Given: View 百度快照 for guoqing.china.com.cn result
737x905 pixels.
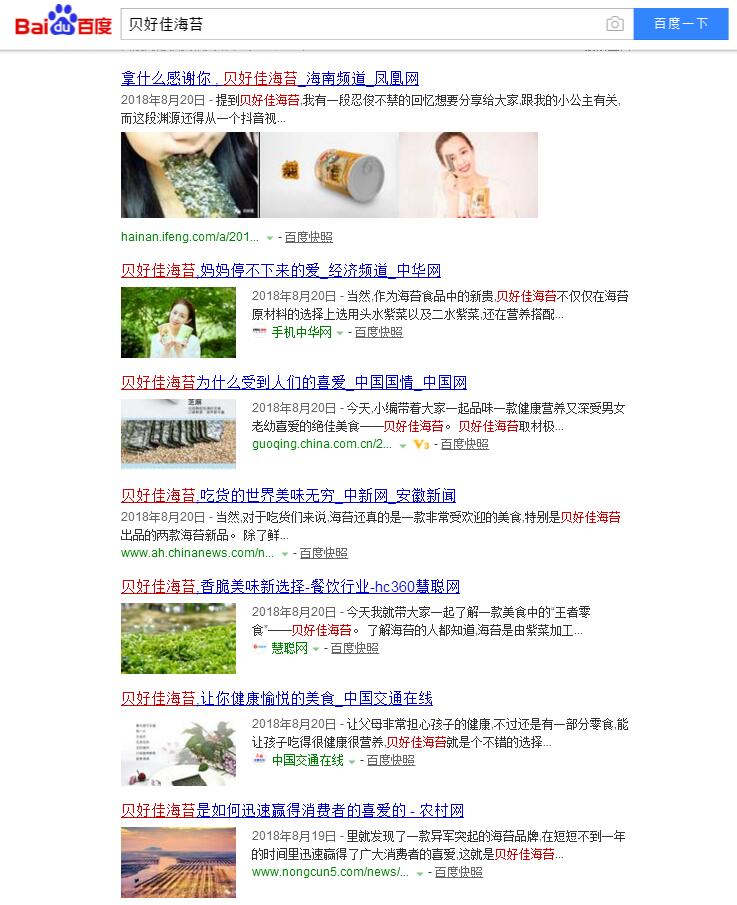Looking at the screenshot, I should (x=465, y=444).
